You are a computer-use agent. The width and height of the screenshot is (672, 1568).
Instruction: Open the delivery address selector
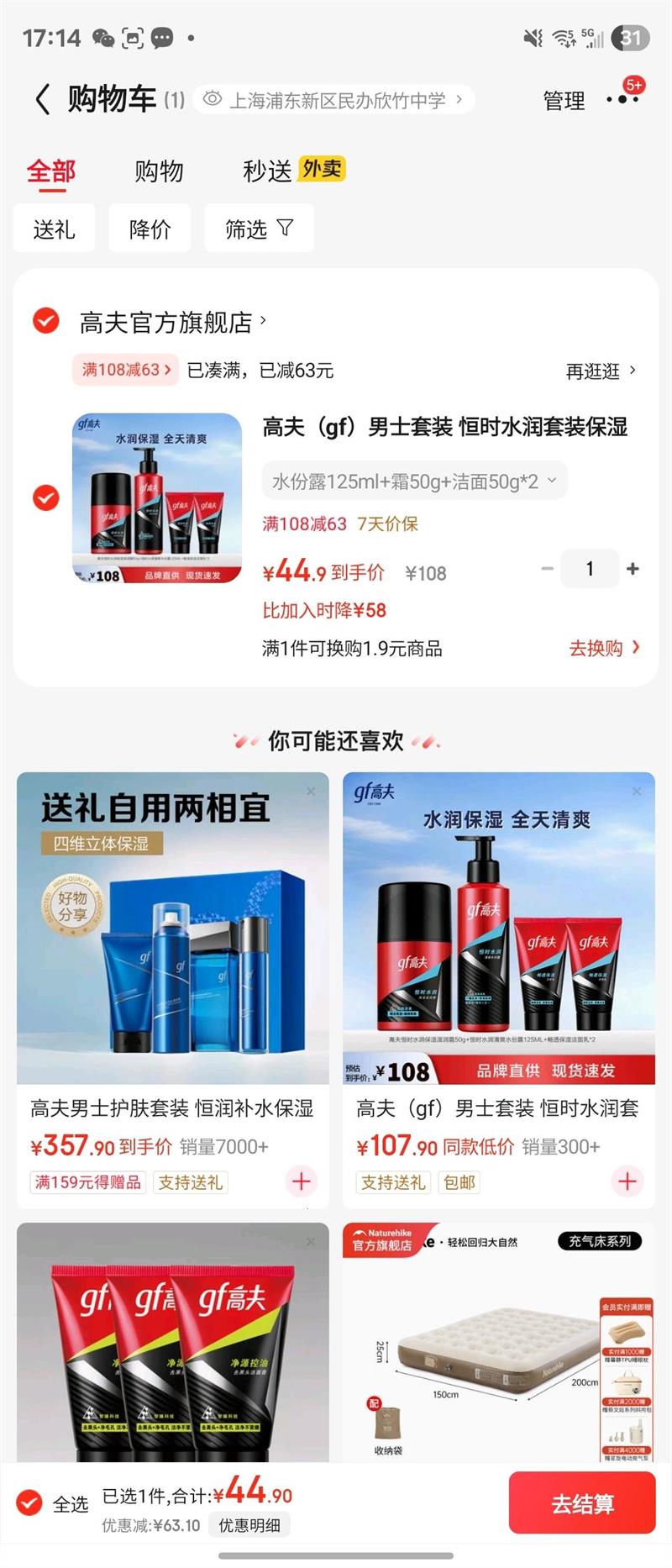pos(336,100)
